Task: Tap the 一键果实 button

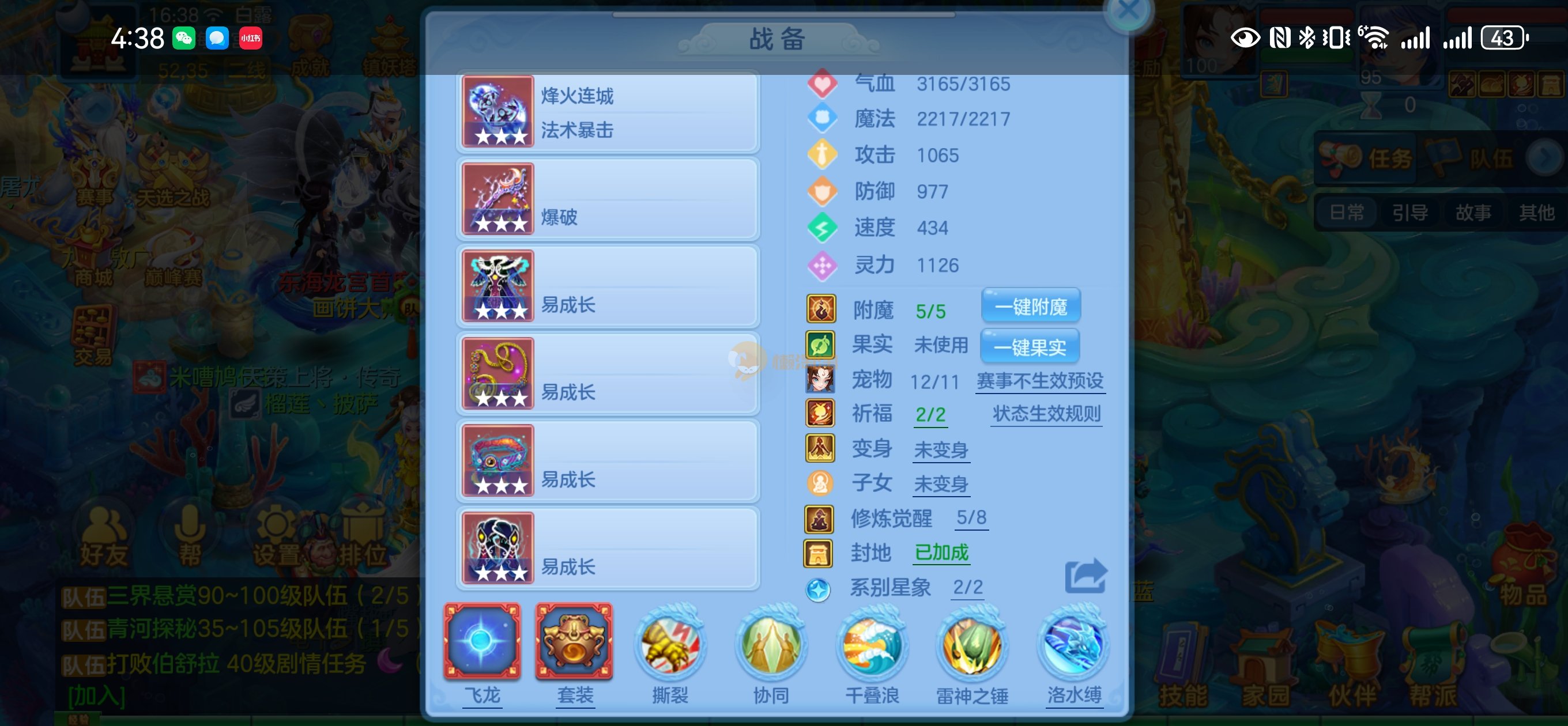Action: pyautogui.click(x=1030, y=347)
